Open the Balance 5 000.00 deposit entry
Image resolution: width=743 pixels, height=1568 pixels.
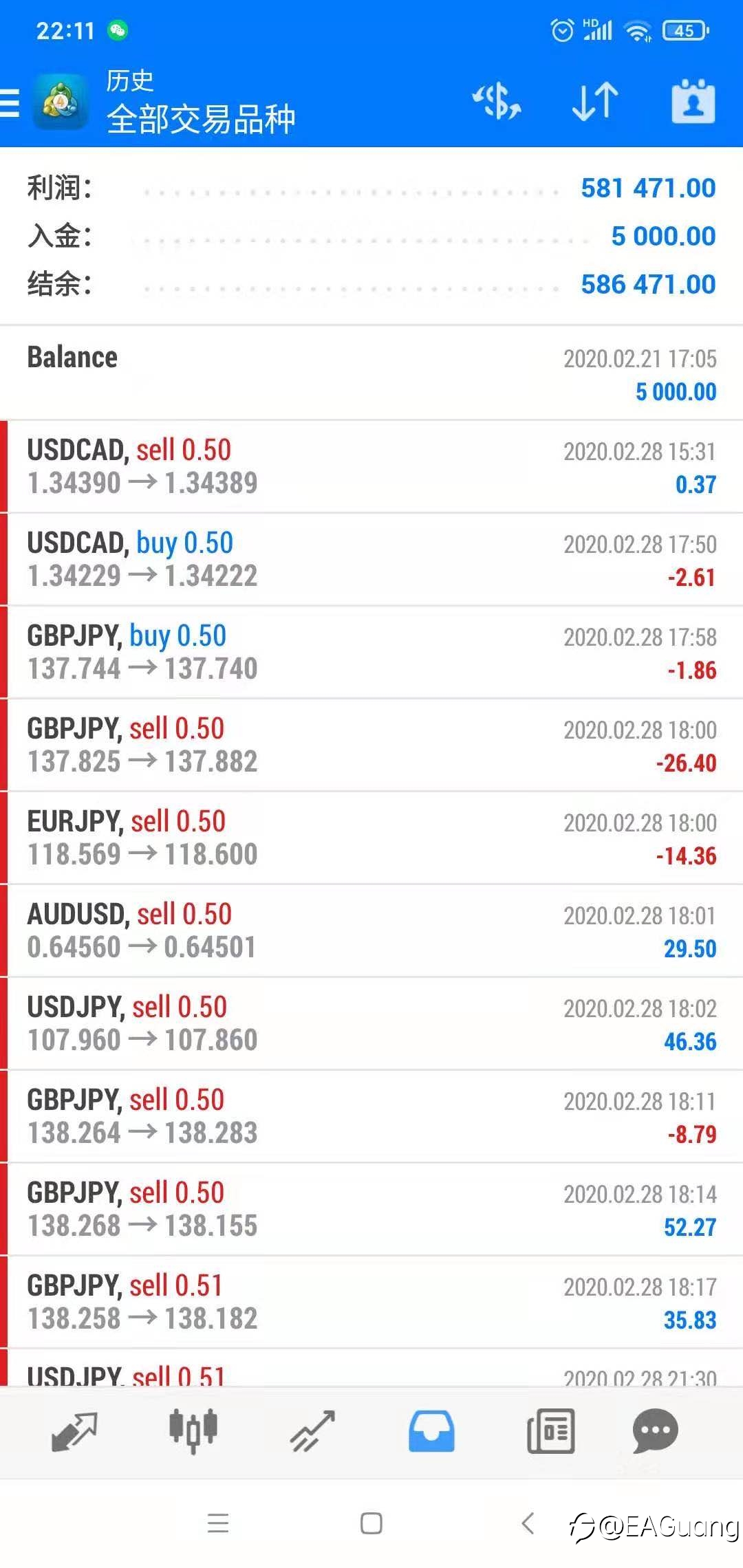371,373
